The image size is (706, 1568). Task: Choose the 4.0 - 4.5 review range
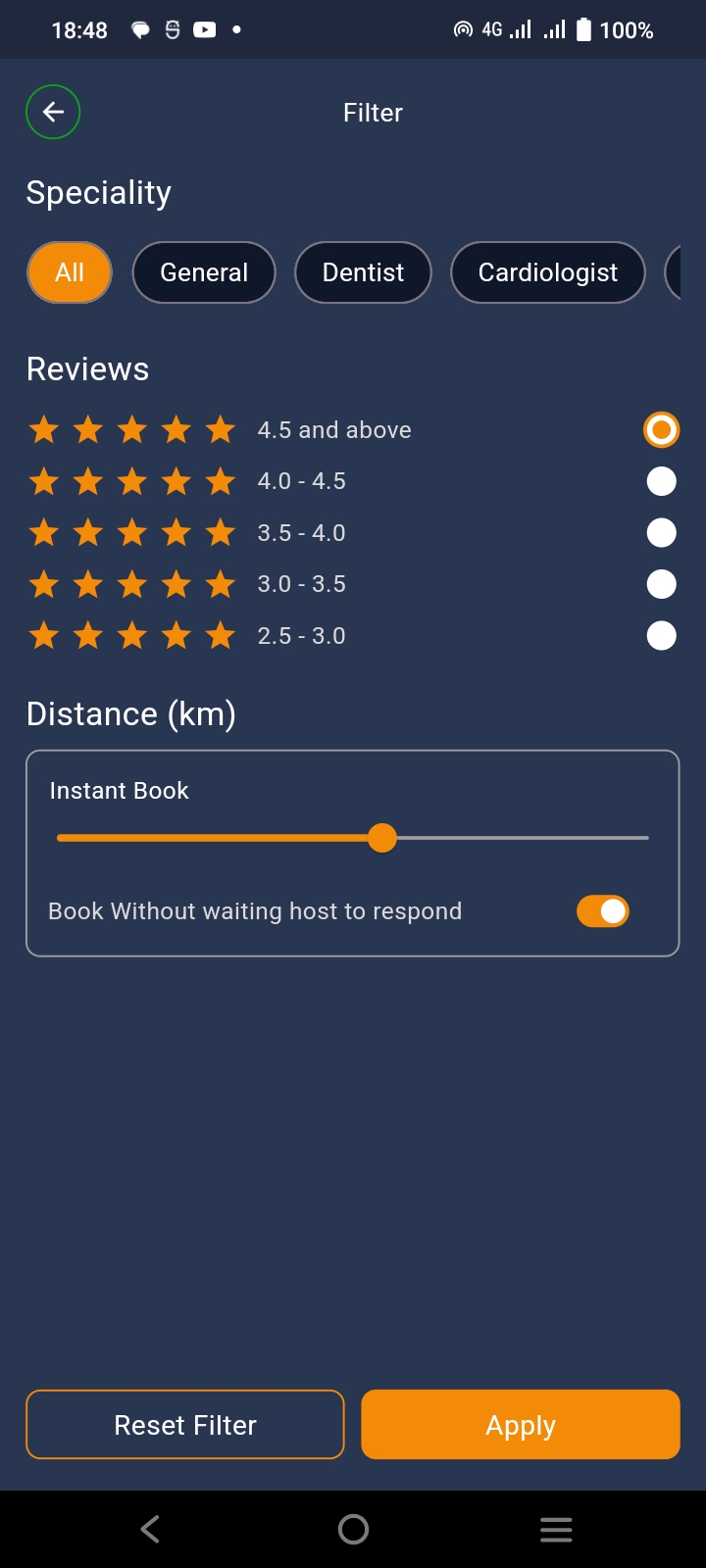661,481
